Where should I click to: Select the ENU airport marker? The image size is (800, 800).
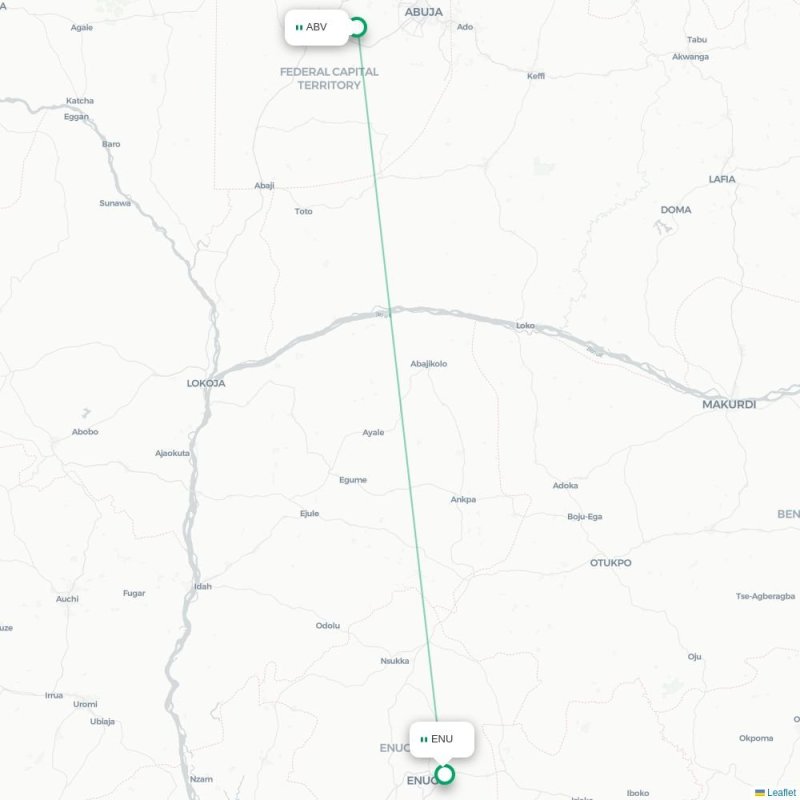pos(445,774)
